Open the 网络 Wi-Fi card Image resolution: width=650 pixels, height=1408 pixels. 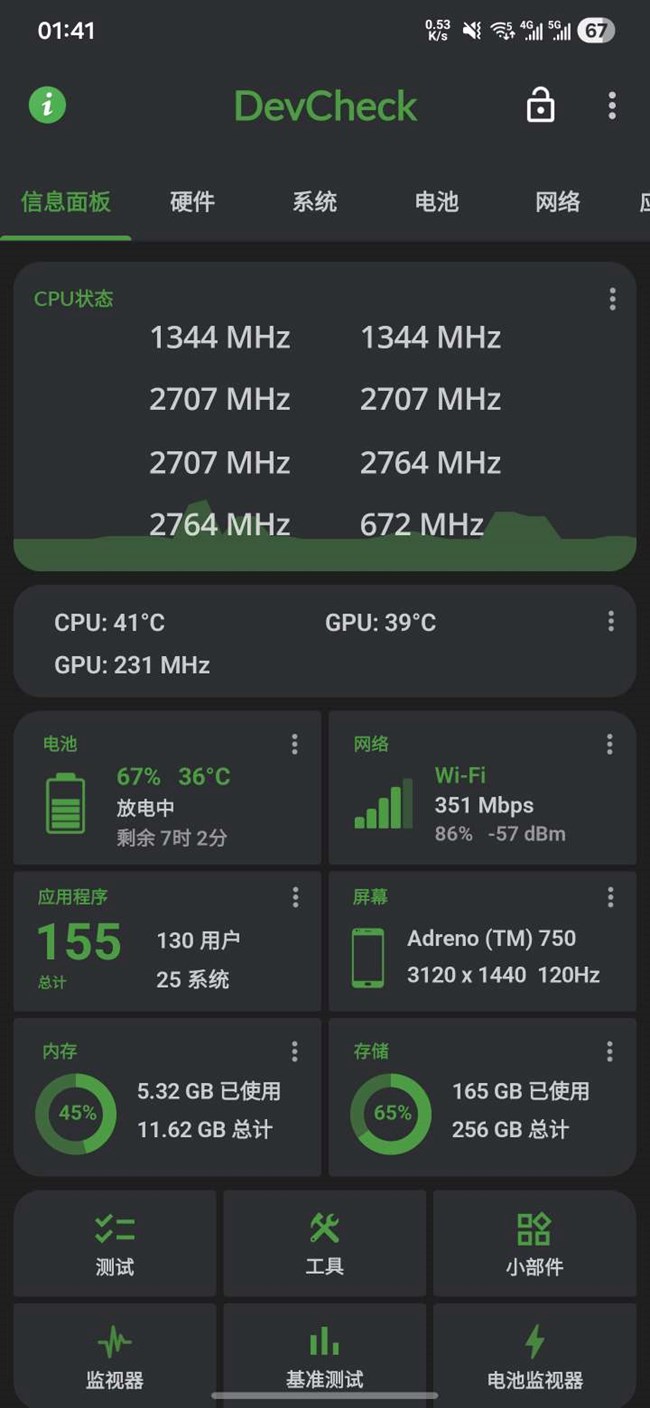(482, 790)
